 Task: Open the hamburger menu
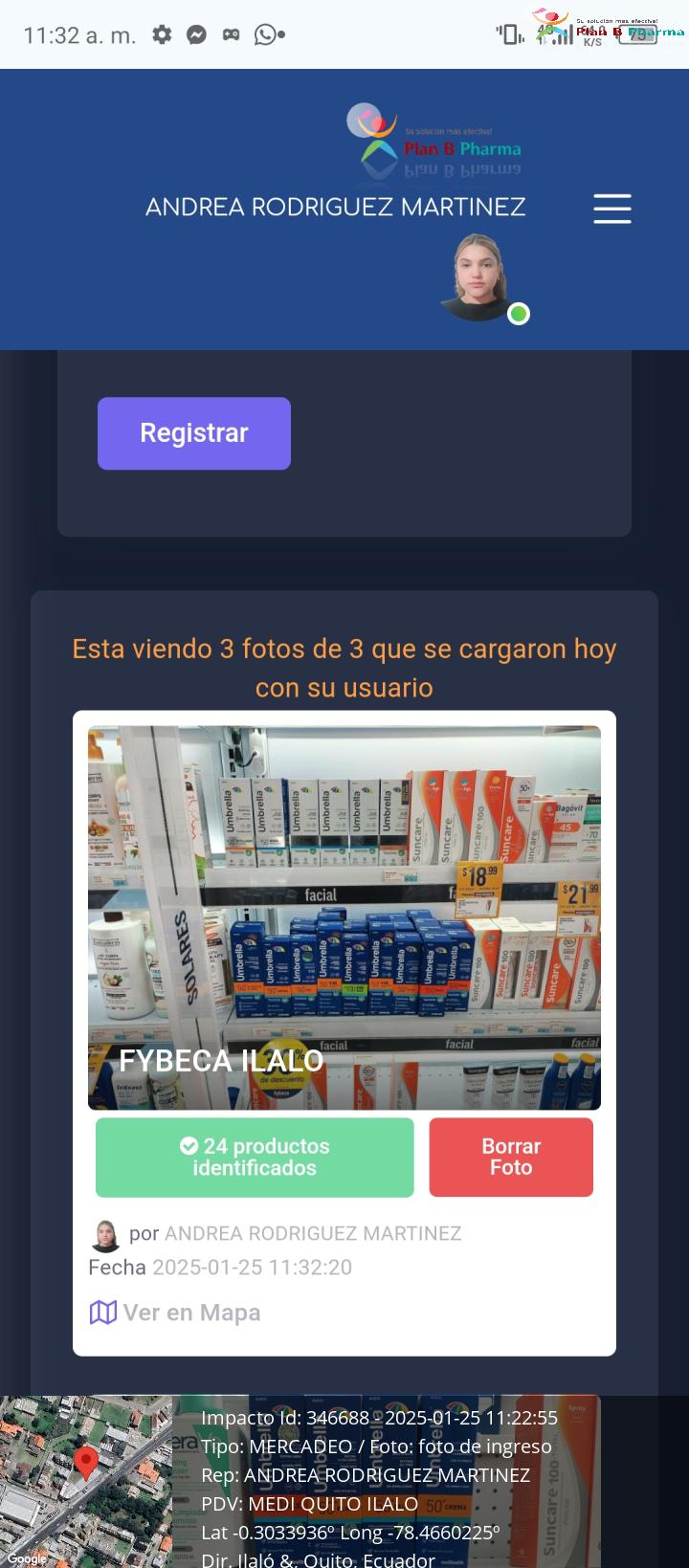(x=611, y=208)
